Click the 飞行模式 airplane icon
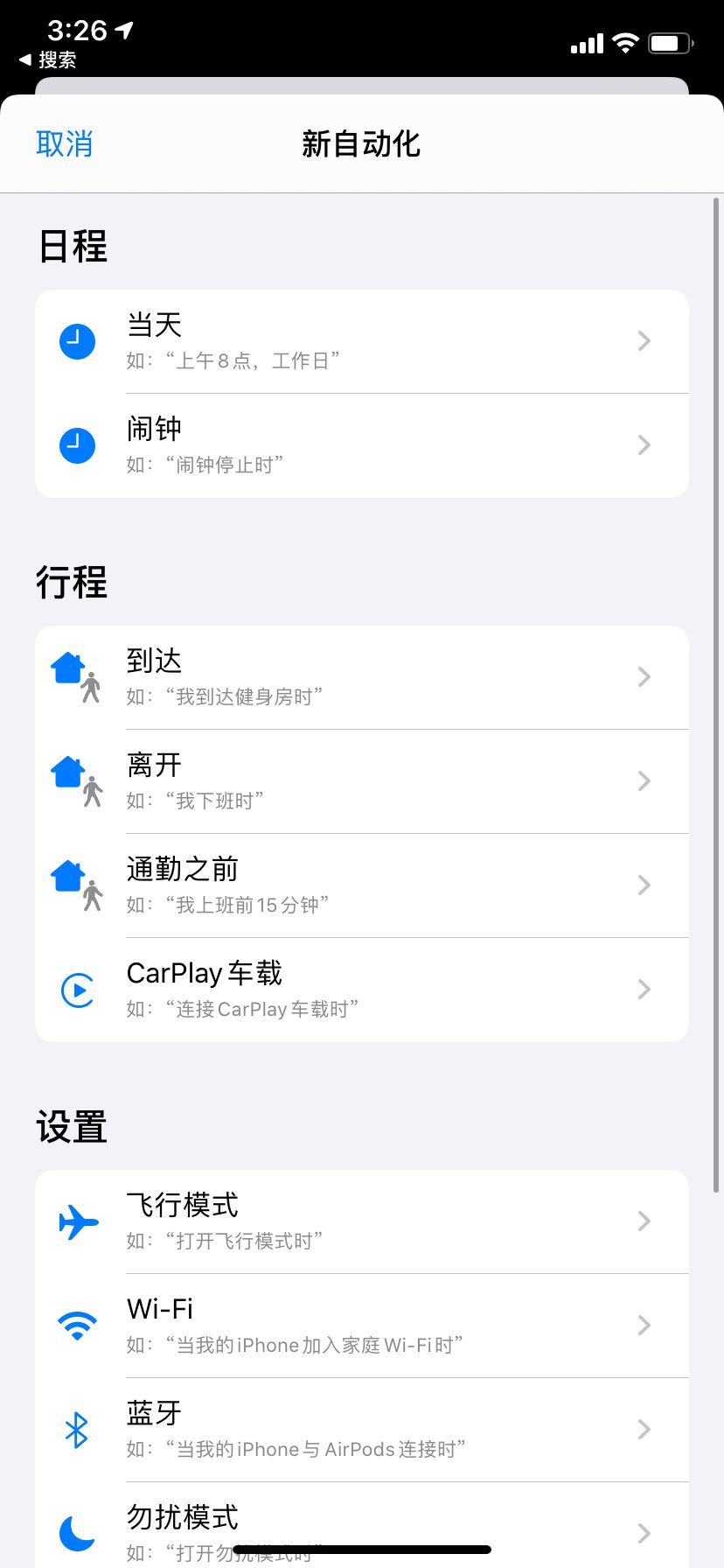The width and height of the screenshot is (724, 1568). pyautogui.click(x=77, y=1221)
